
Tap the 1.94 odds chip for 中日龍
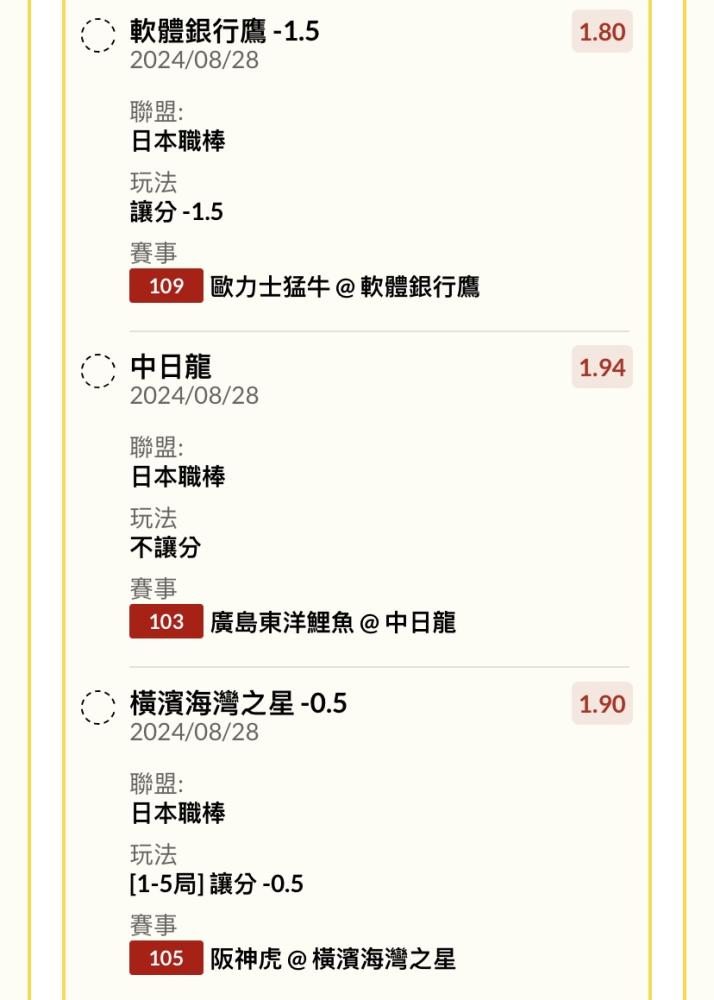coord(602,367)
